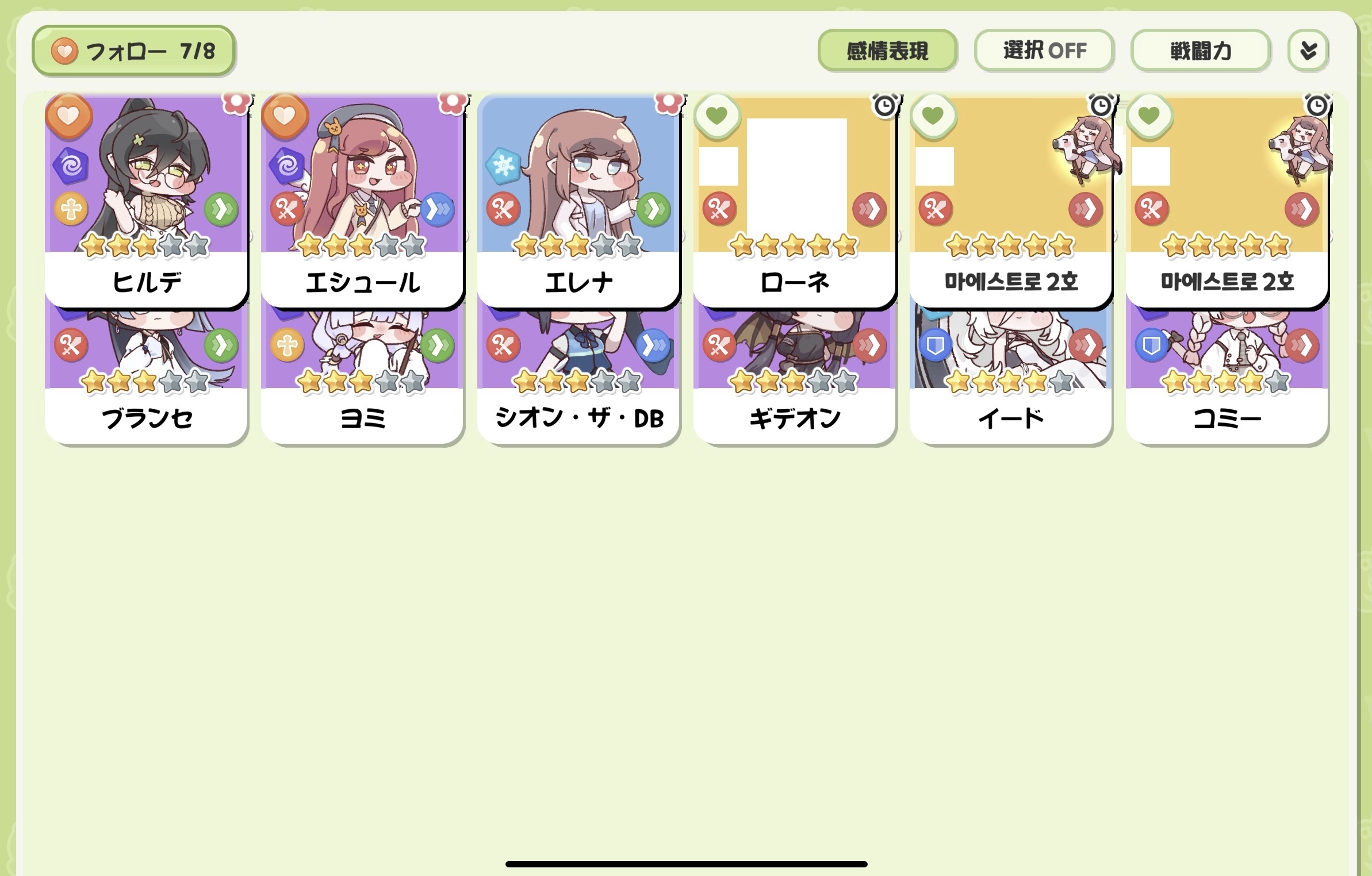Viewport: 1372px width, 876px height.
Task: Unfollow ヒルデ via the orange heart icon
Action: coord(68,117)
